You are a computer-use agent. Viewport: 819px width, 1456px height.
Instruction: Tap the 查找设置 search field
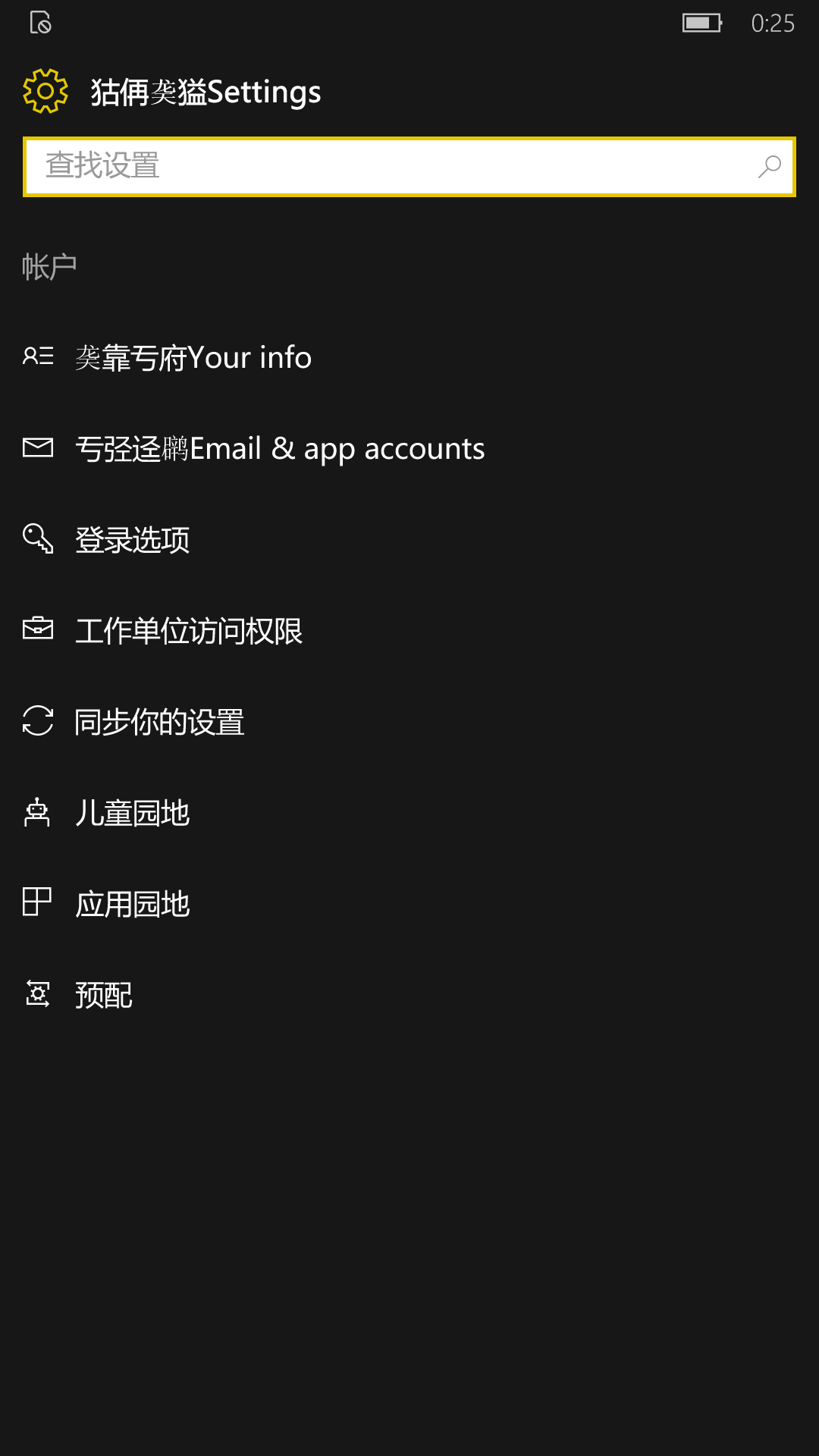(x=409, y=167)
